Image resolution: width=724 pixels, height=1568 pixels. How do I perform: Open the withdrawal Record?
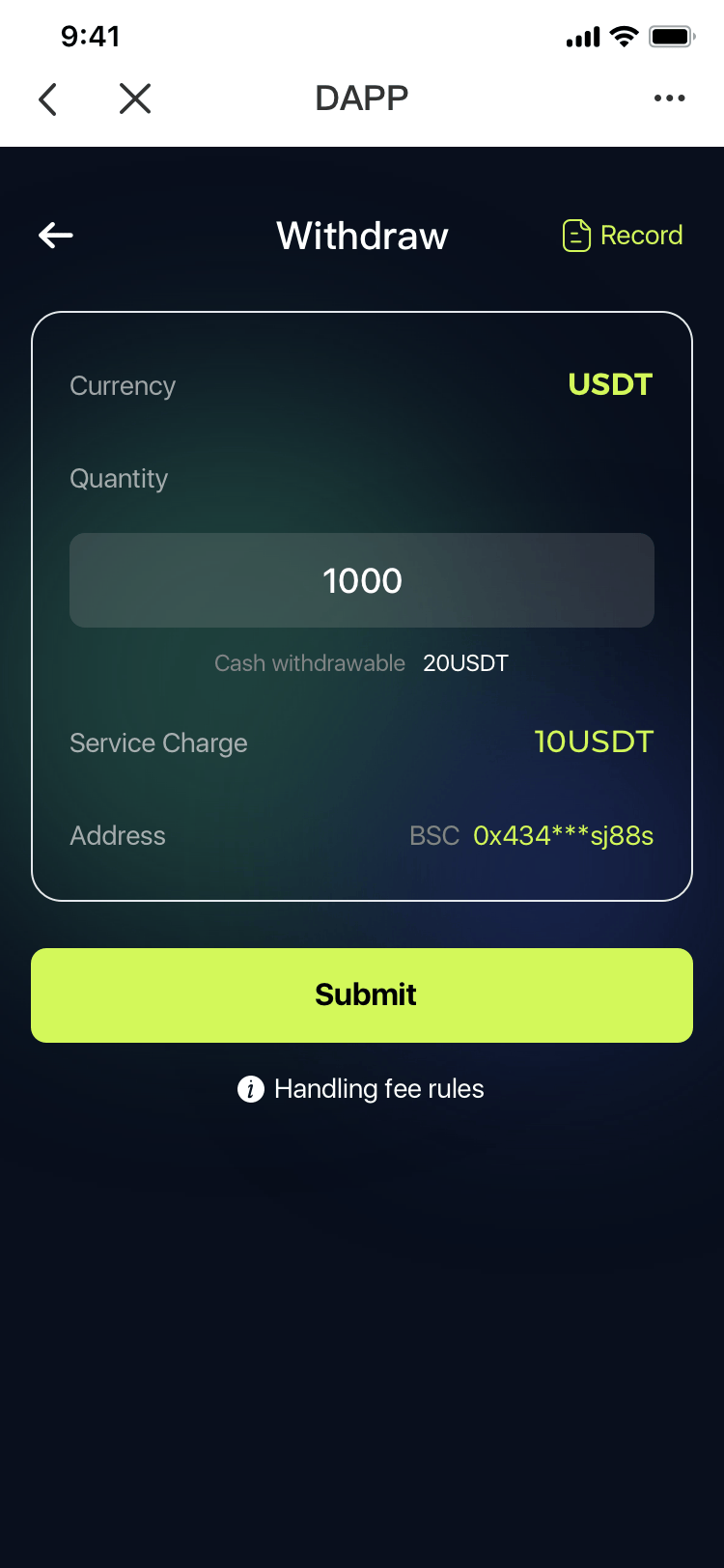tap(623, 236)
